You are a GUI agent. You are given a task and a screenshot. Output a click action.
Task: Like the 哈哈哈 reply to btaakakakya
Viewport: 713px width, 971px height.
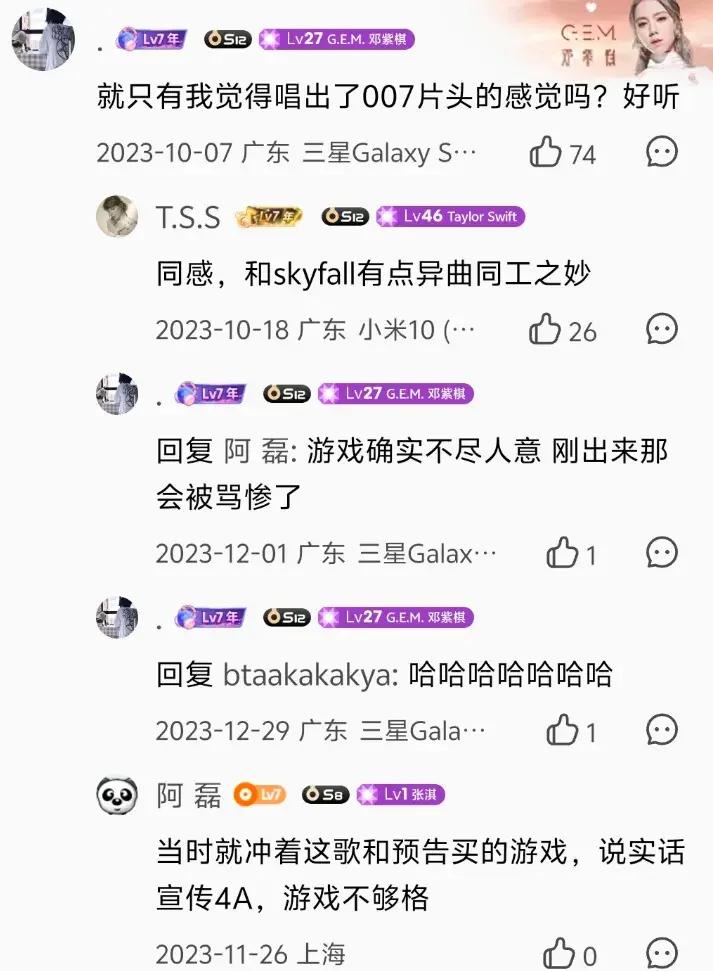tap(563, 730)
